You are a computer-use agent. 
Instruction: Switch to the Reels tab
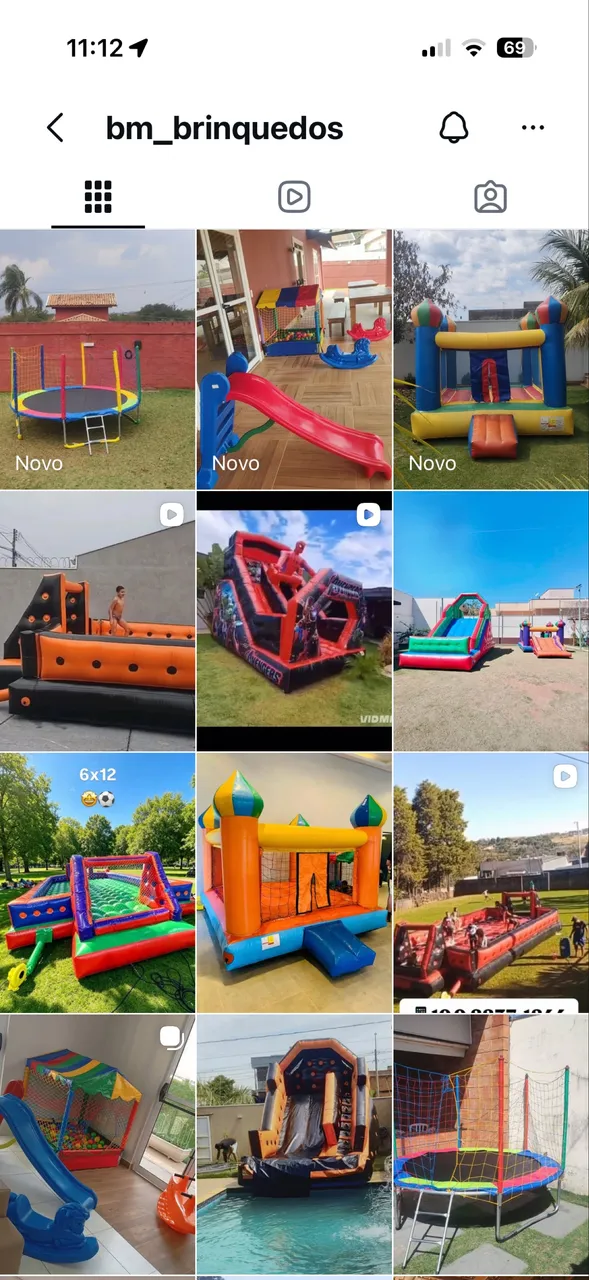[x=294, y=197]
